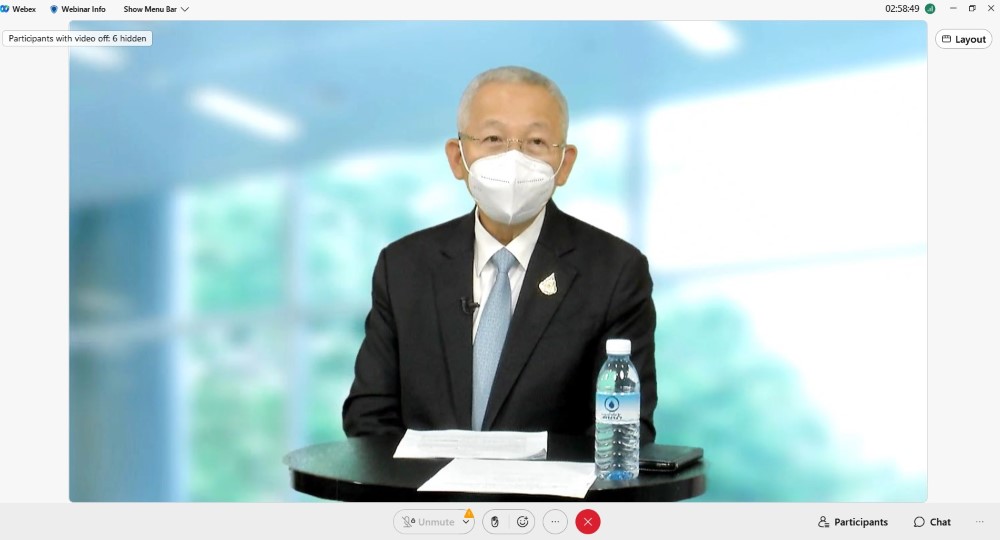1000x540 pixels.
Task: Restore down the window
Action: point(972,8)
